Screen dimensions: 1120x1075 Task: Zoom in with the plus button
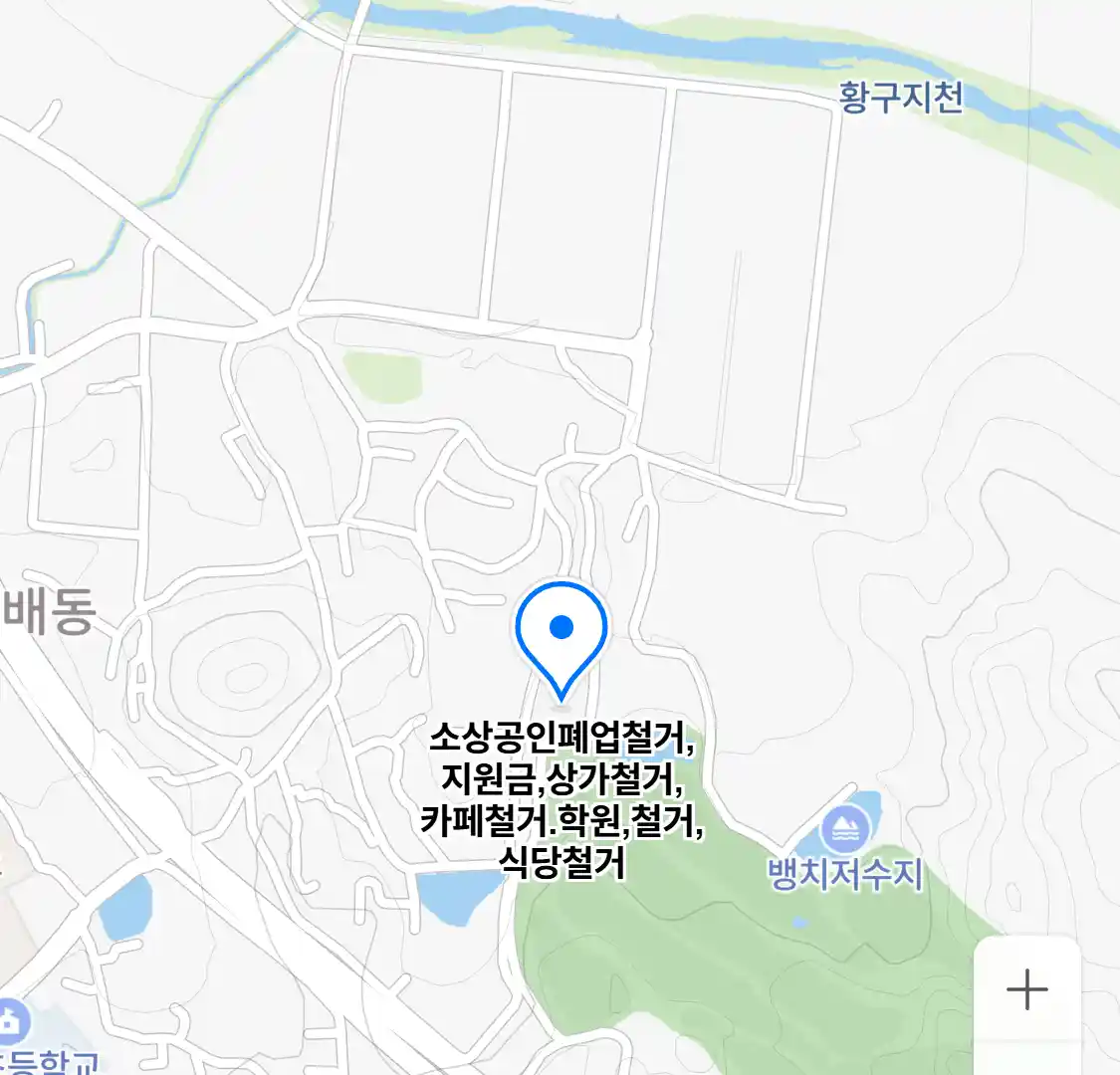pyautogui.click(x=1026, y=989)
